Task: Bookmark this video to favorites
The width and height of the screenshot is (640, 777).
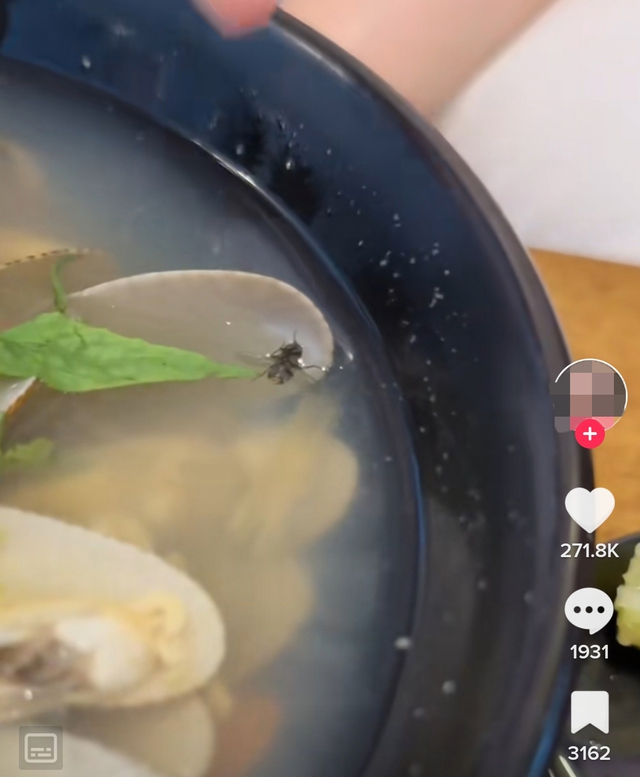Action: 590,712
